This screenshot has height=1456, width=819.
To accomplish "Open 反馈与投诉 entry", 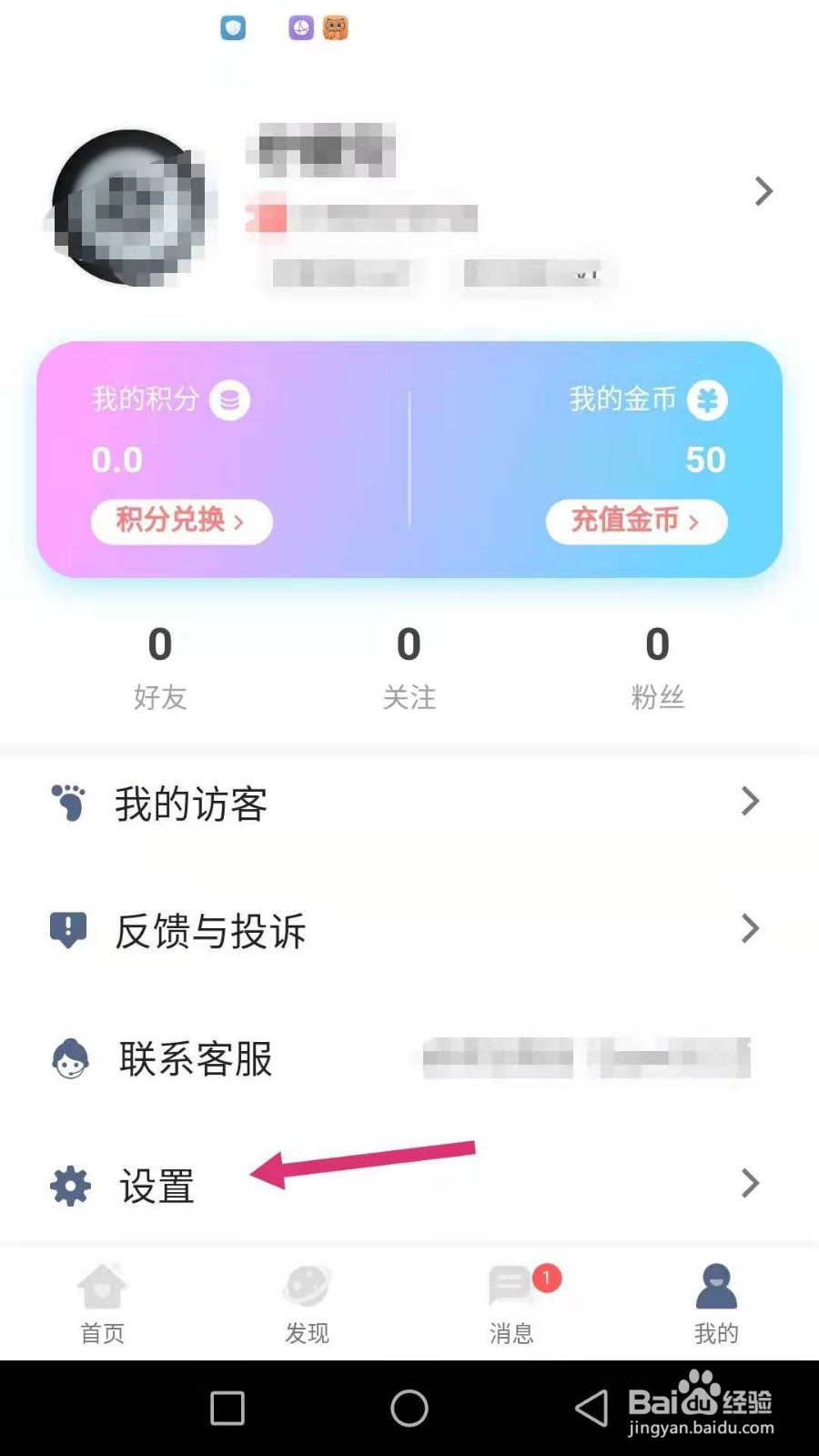I will 209,929.
